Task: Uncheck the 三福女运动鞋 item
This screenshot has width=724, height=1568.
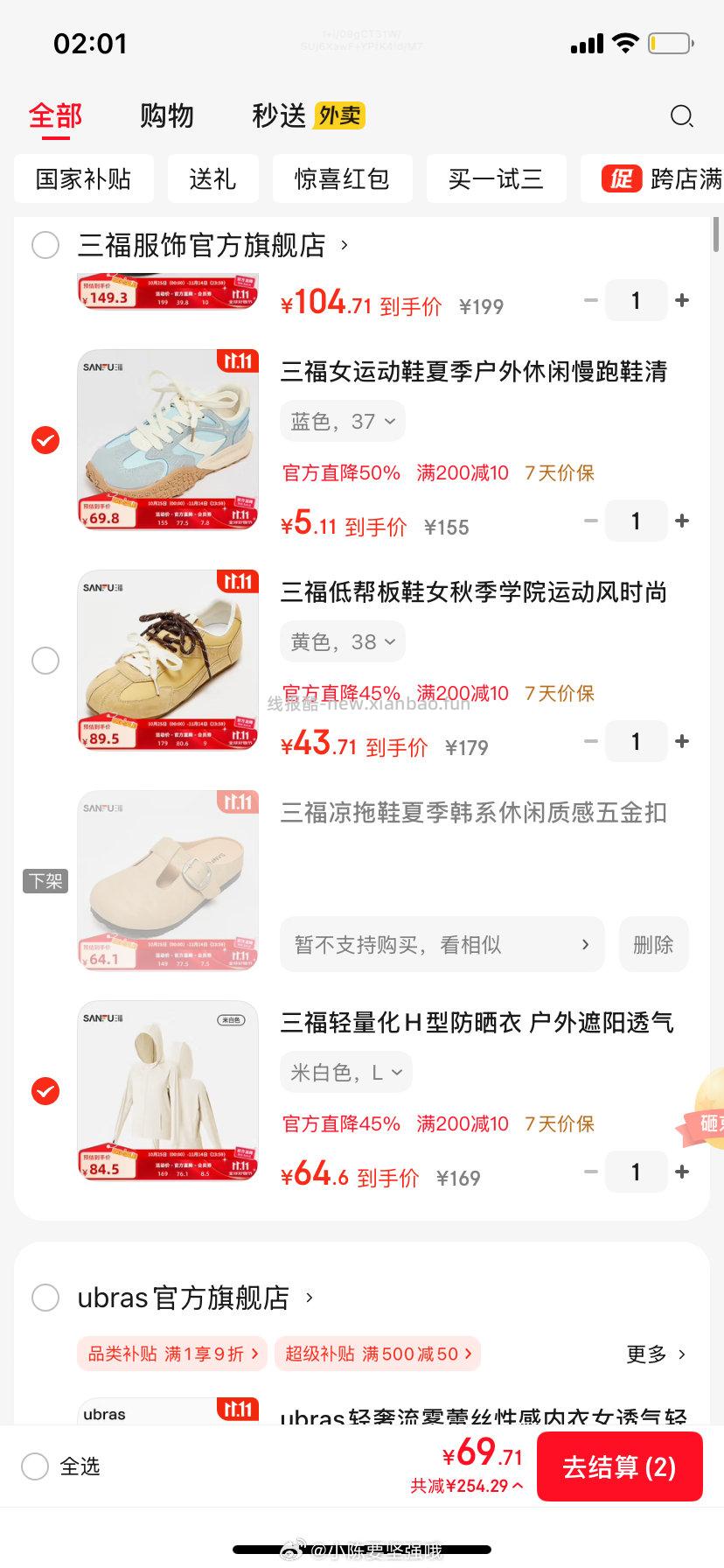Action: [45, 440]
